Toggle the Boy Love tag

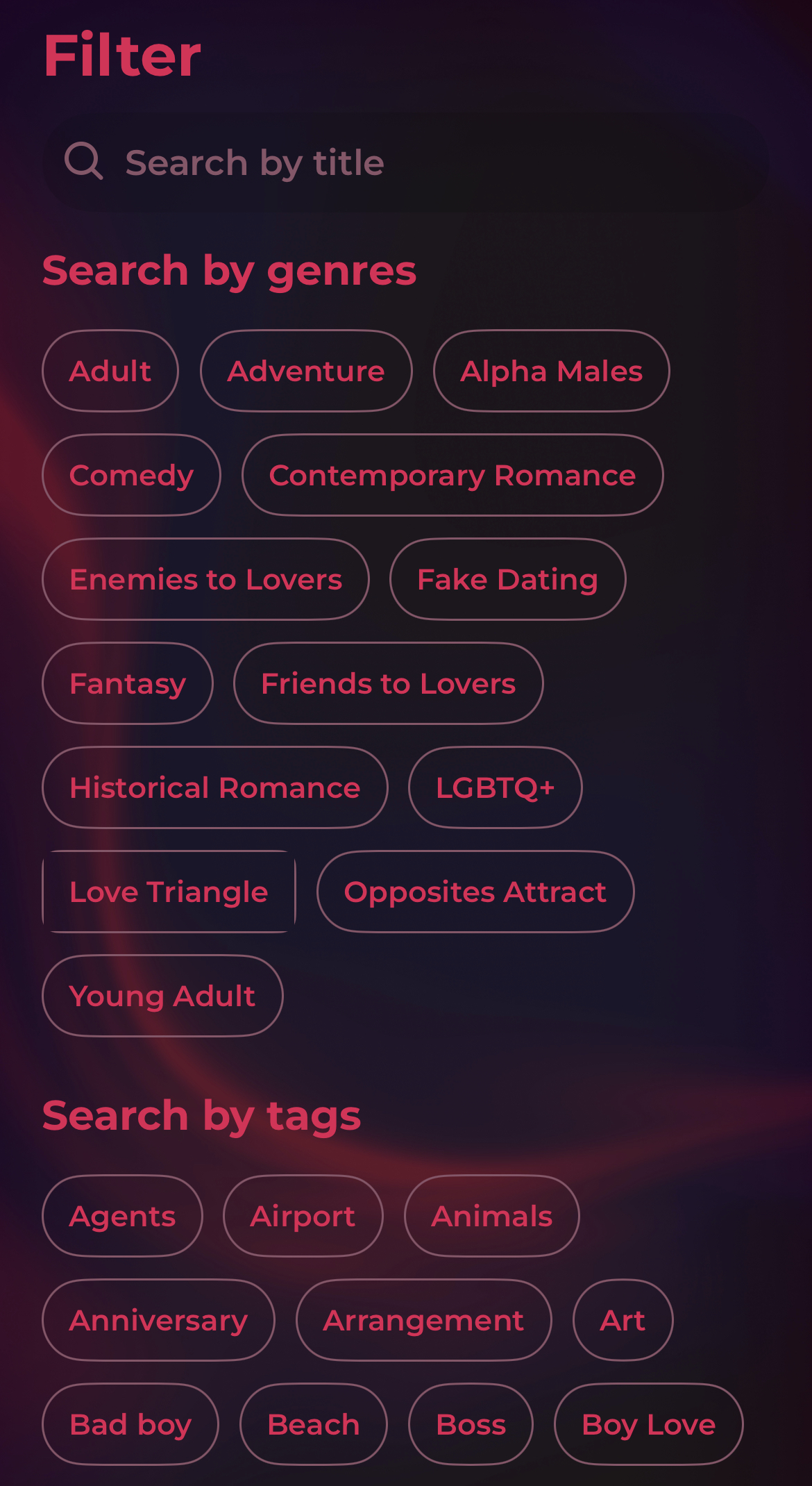point(649,1424)
